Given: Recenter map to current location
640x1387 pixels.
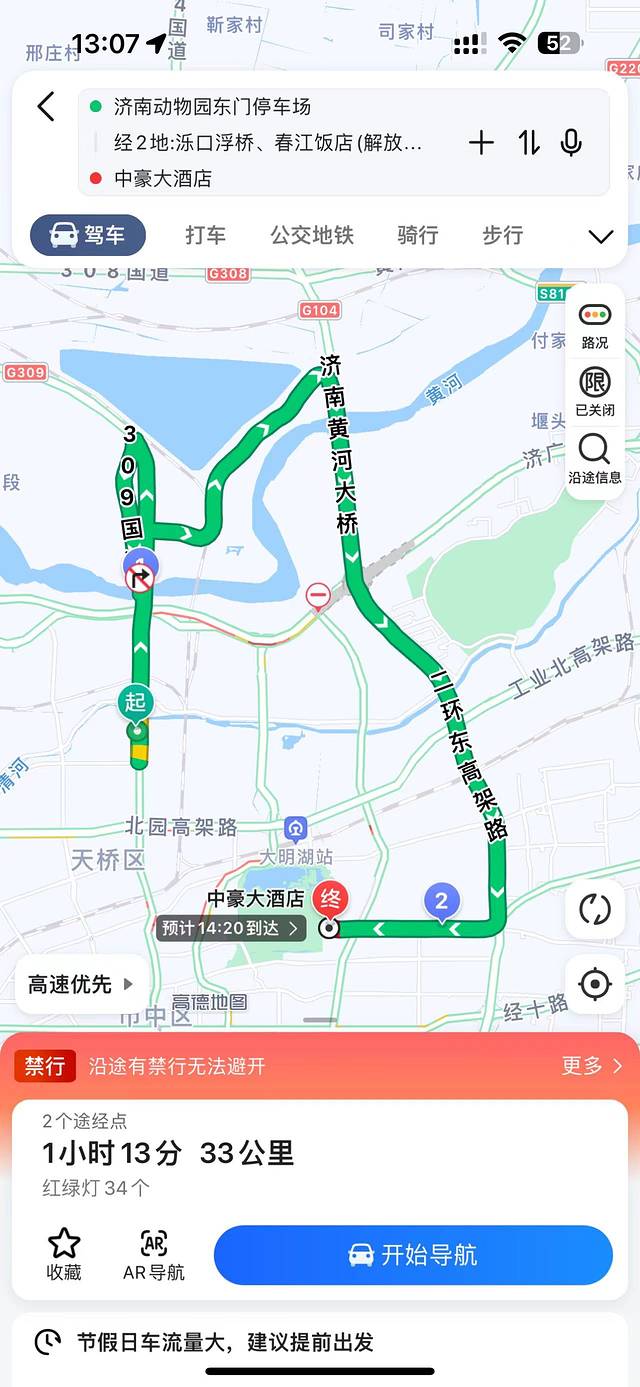Looking at the screenshot, I should (x=594, y=984).
